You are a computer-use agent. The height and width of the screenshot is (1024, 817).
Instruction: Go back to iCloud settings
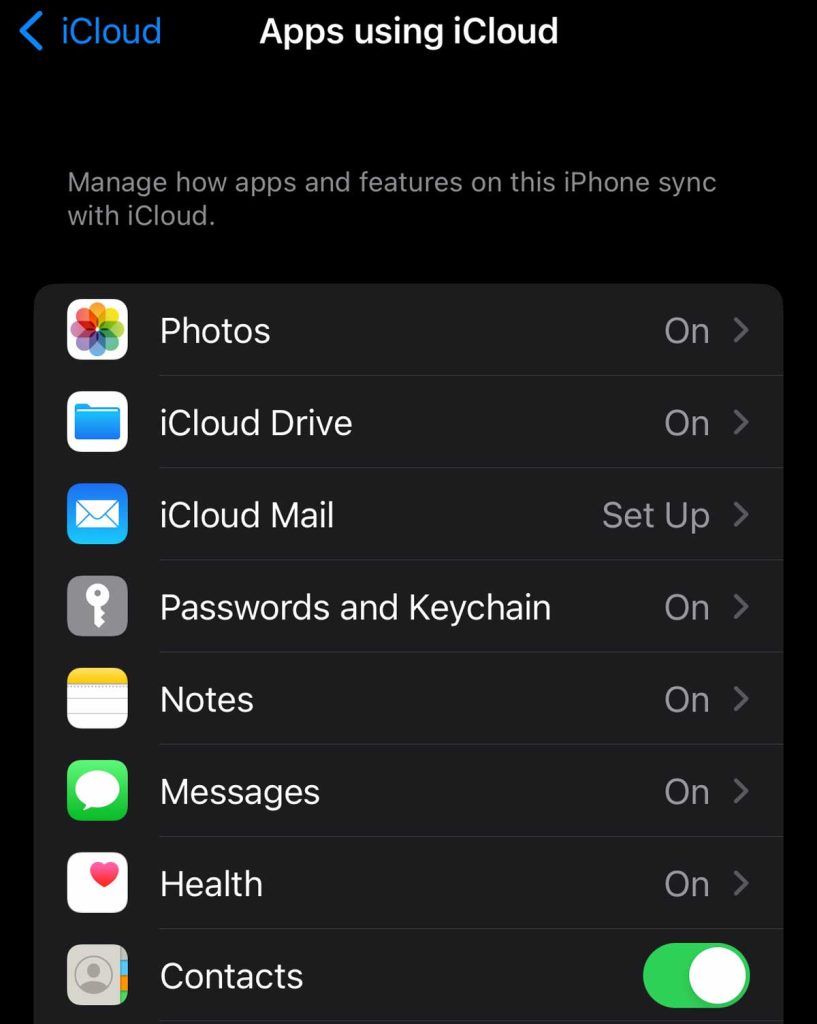90,32
